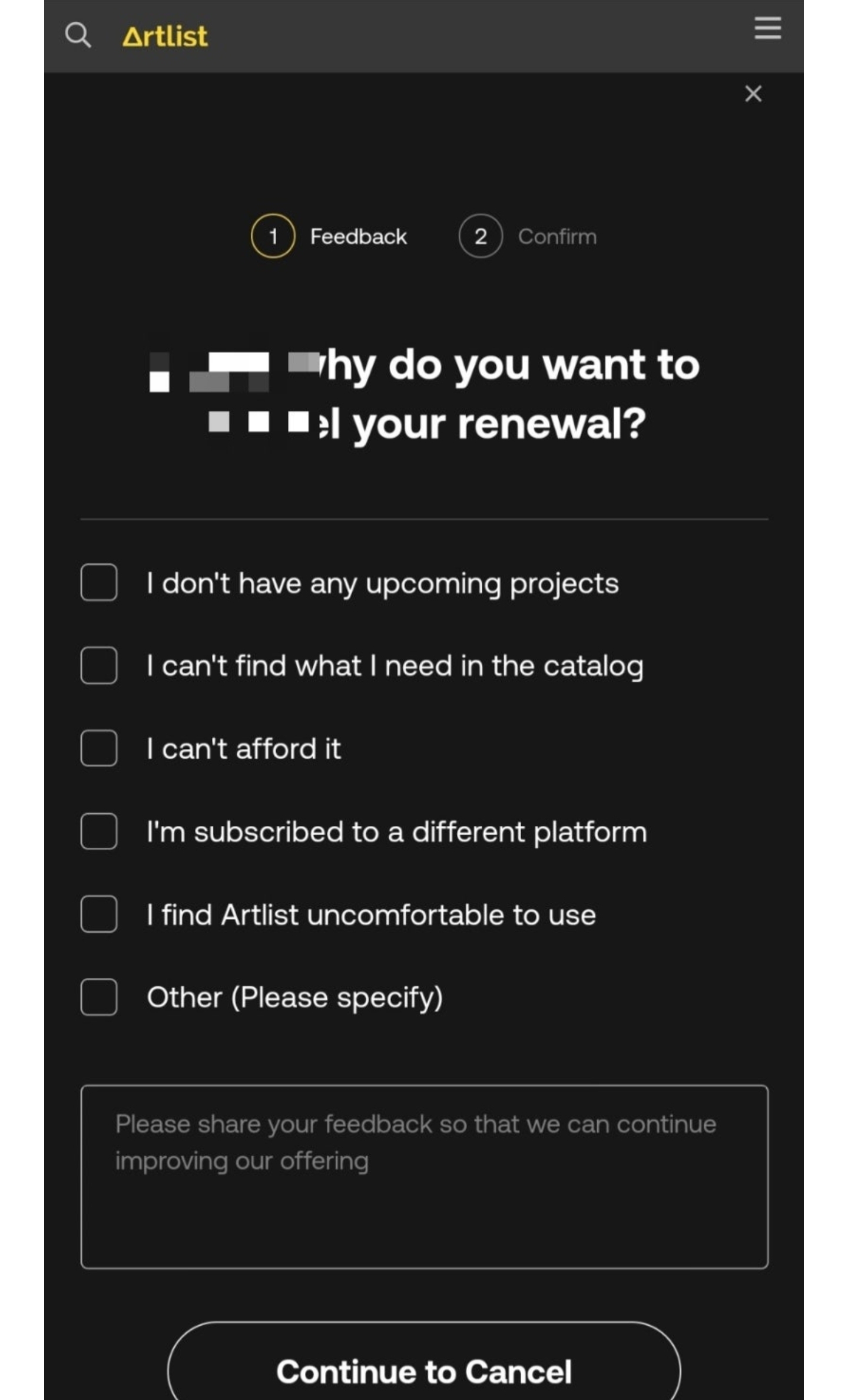The height and width of the screenshot is (1400, 848).
Task: Close the cancellation feedback dialog
Action: pos(753,94)
